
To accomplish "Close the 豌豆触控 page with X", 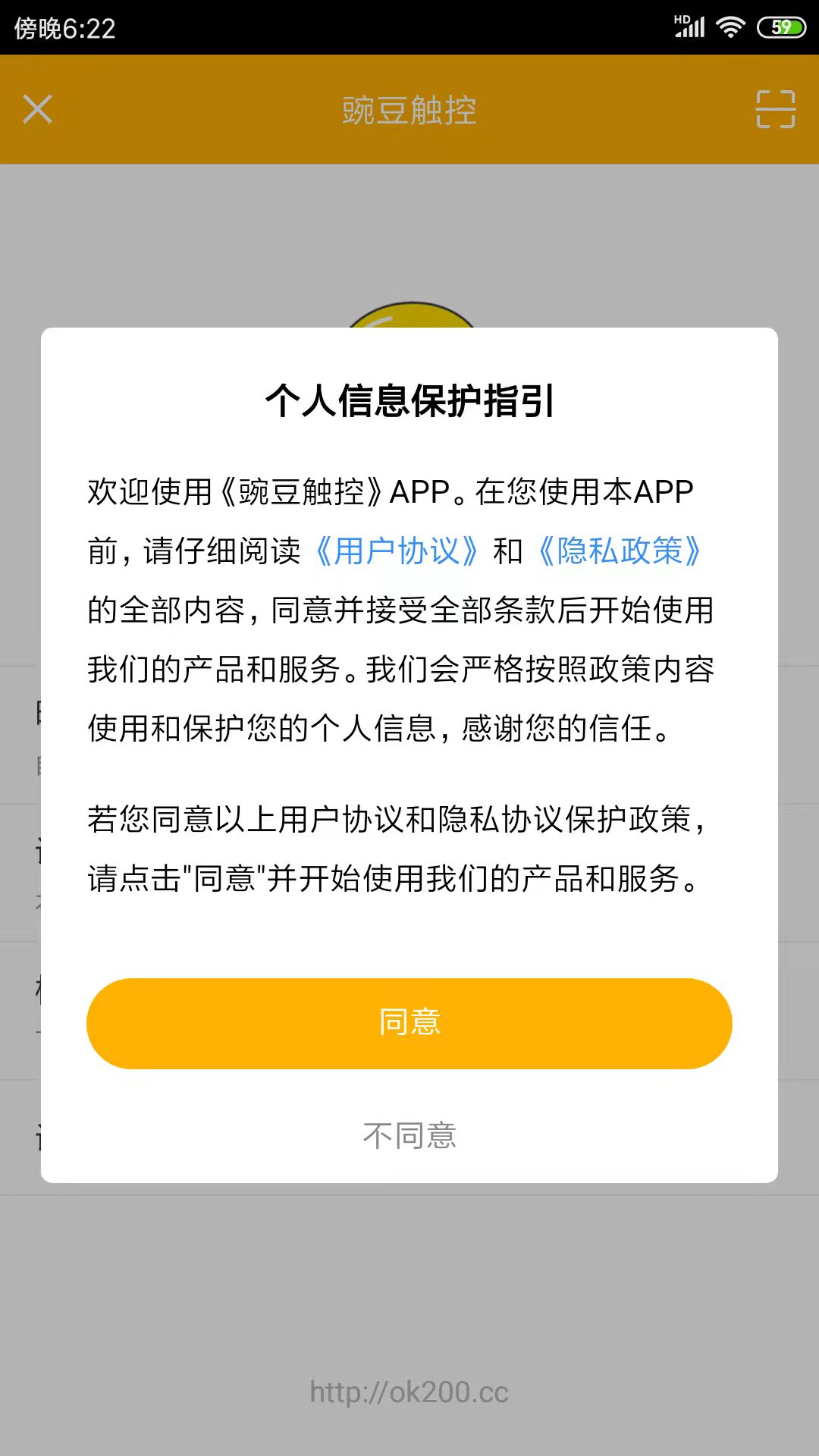I will pos(37,109).
